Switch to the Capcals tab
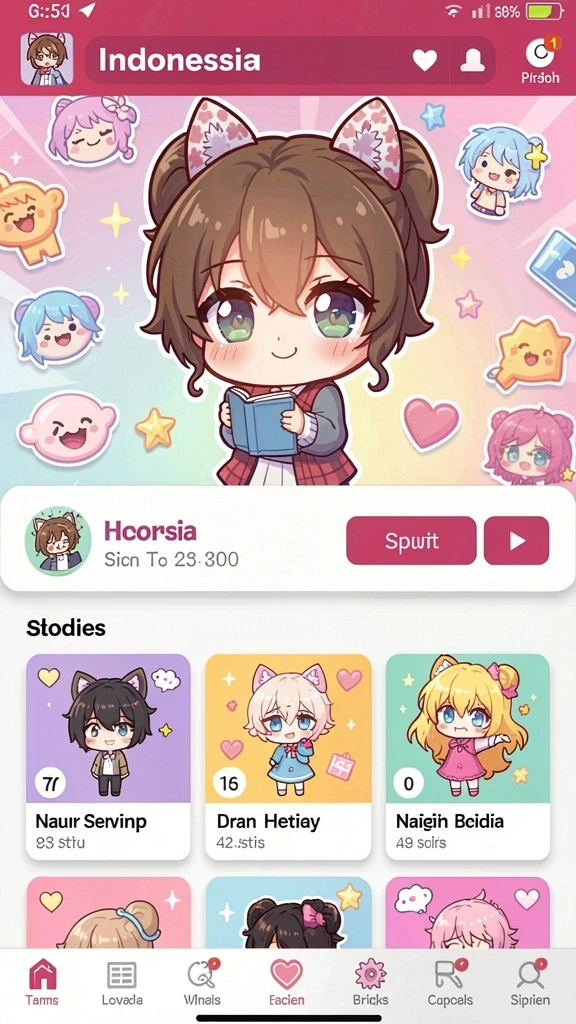576x1024 pixels. [450, 983]
